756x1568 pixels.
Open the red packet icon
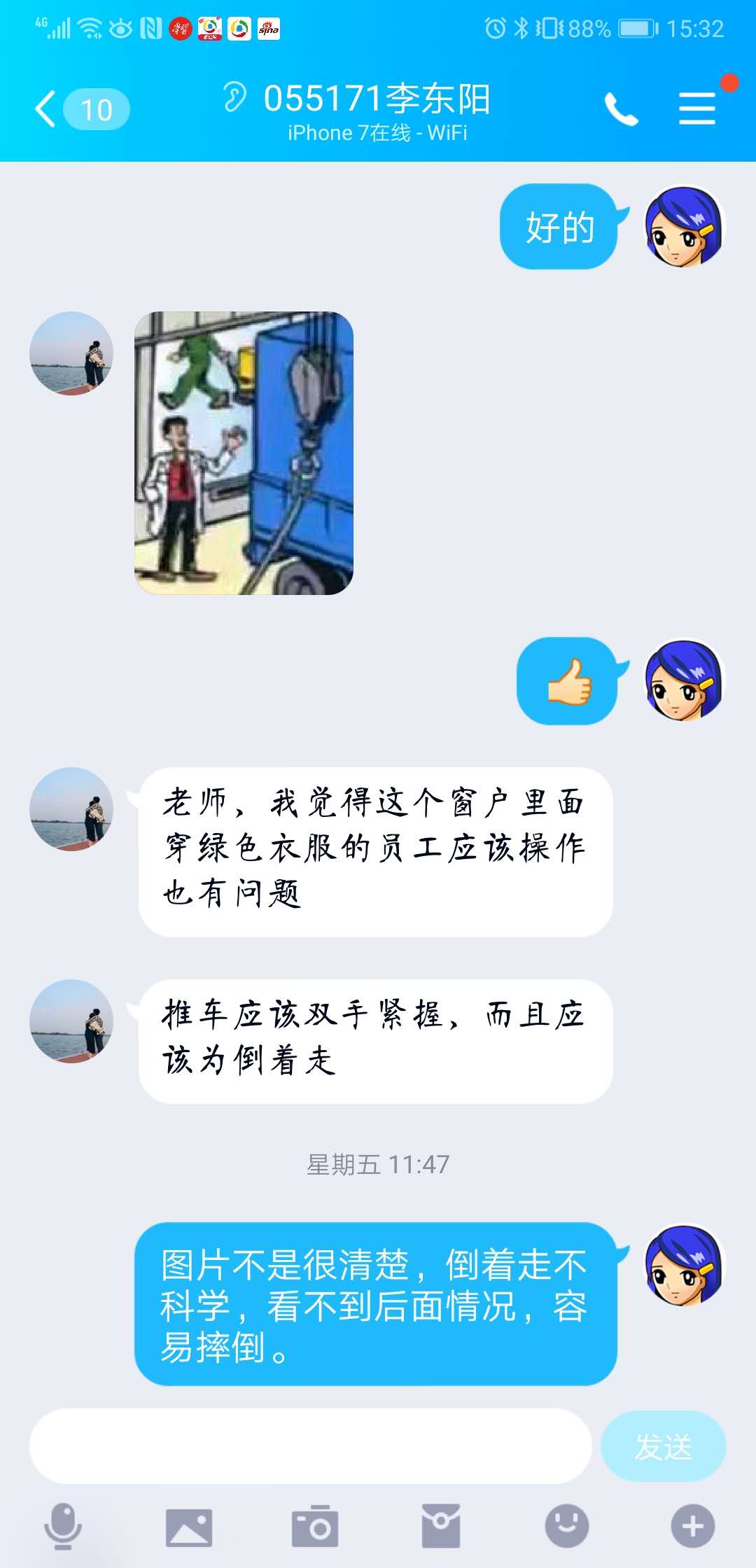click(441, 1526)
